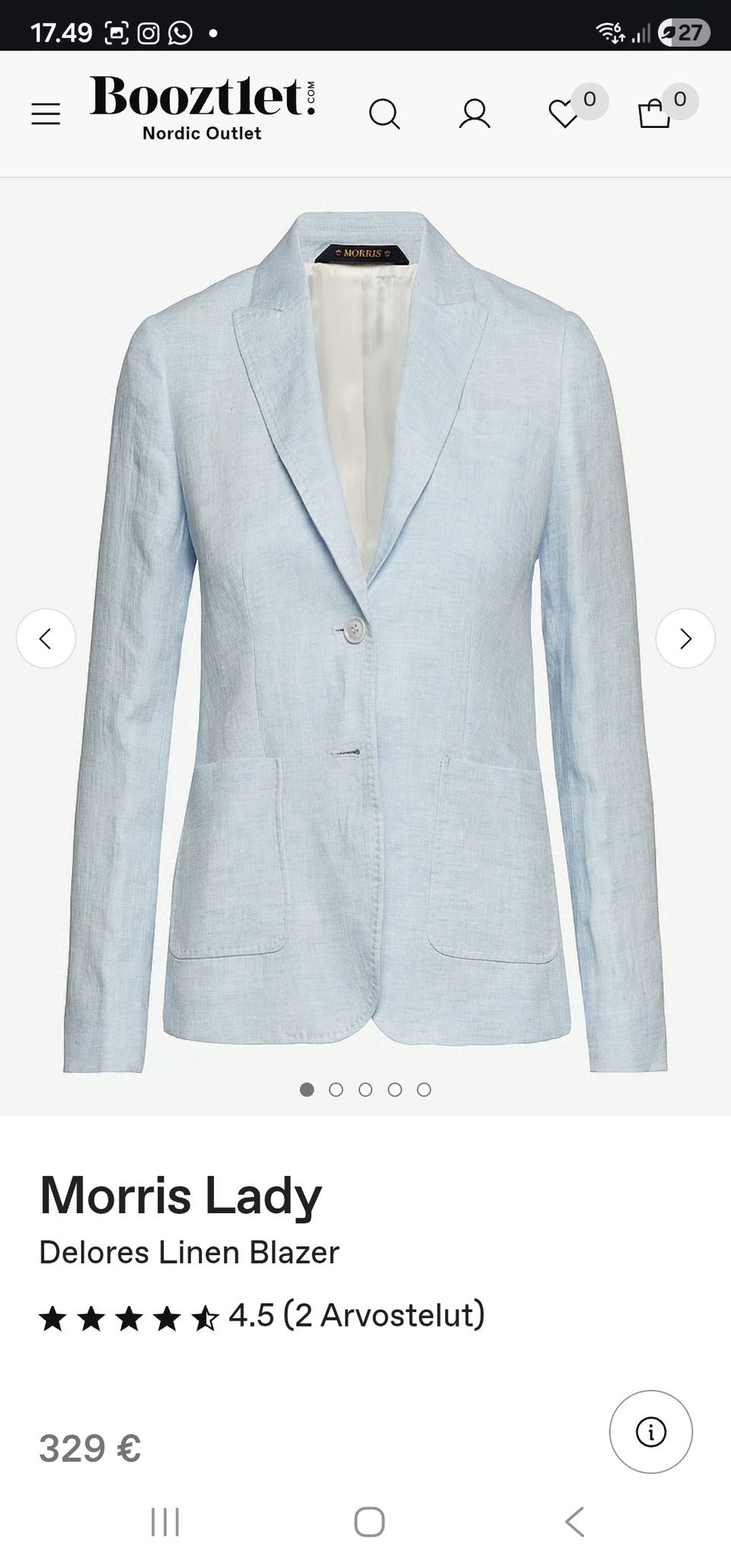The image size is (731, 1568).
Task: Open the Morris Lady brand page
Action: pyautogui.click(x=180, y=1195)
